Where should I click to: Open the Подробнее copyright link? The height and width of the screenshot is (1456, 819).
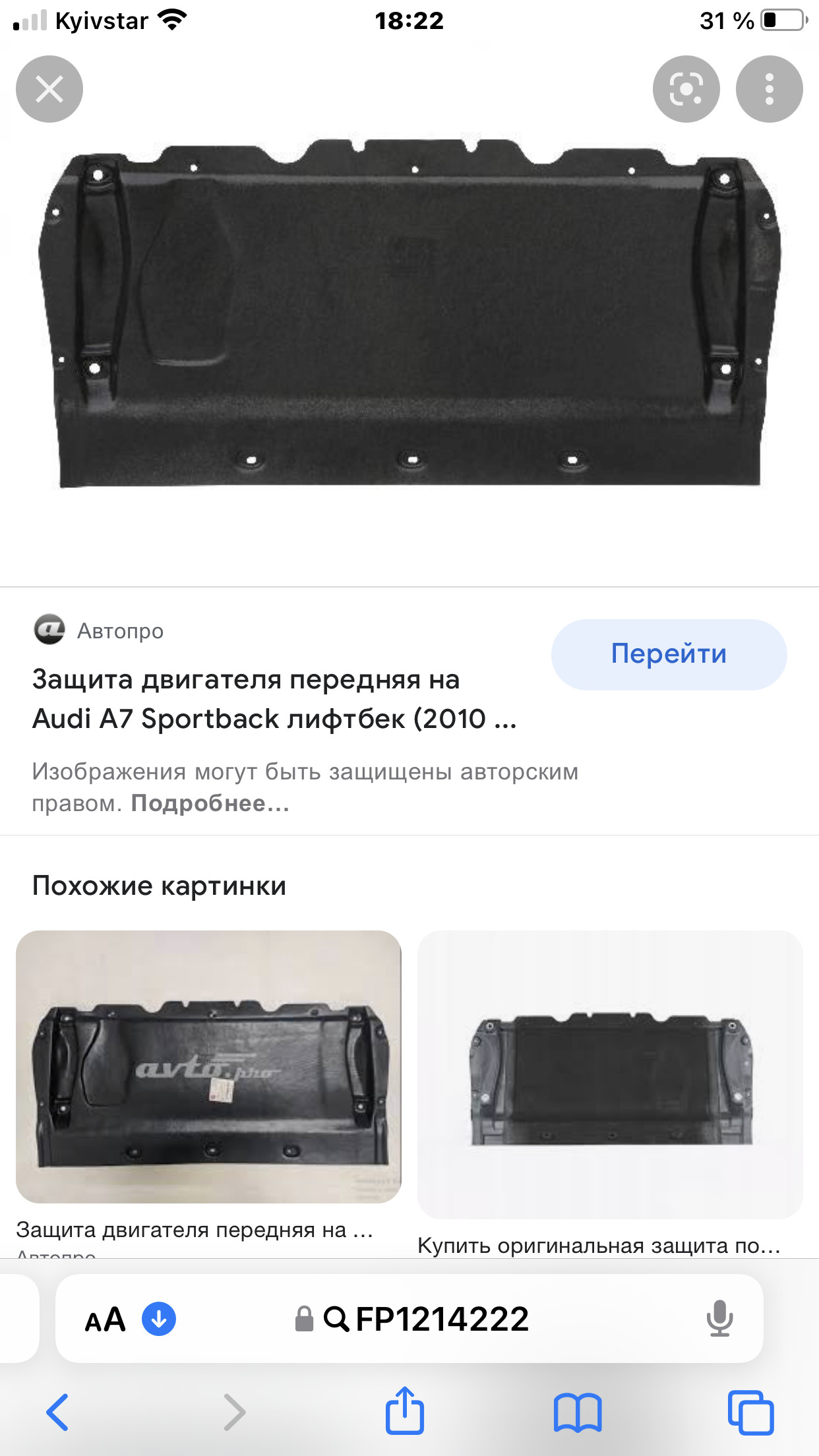point(210,803)
